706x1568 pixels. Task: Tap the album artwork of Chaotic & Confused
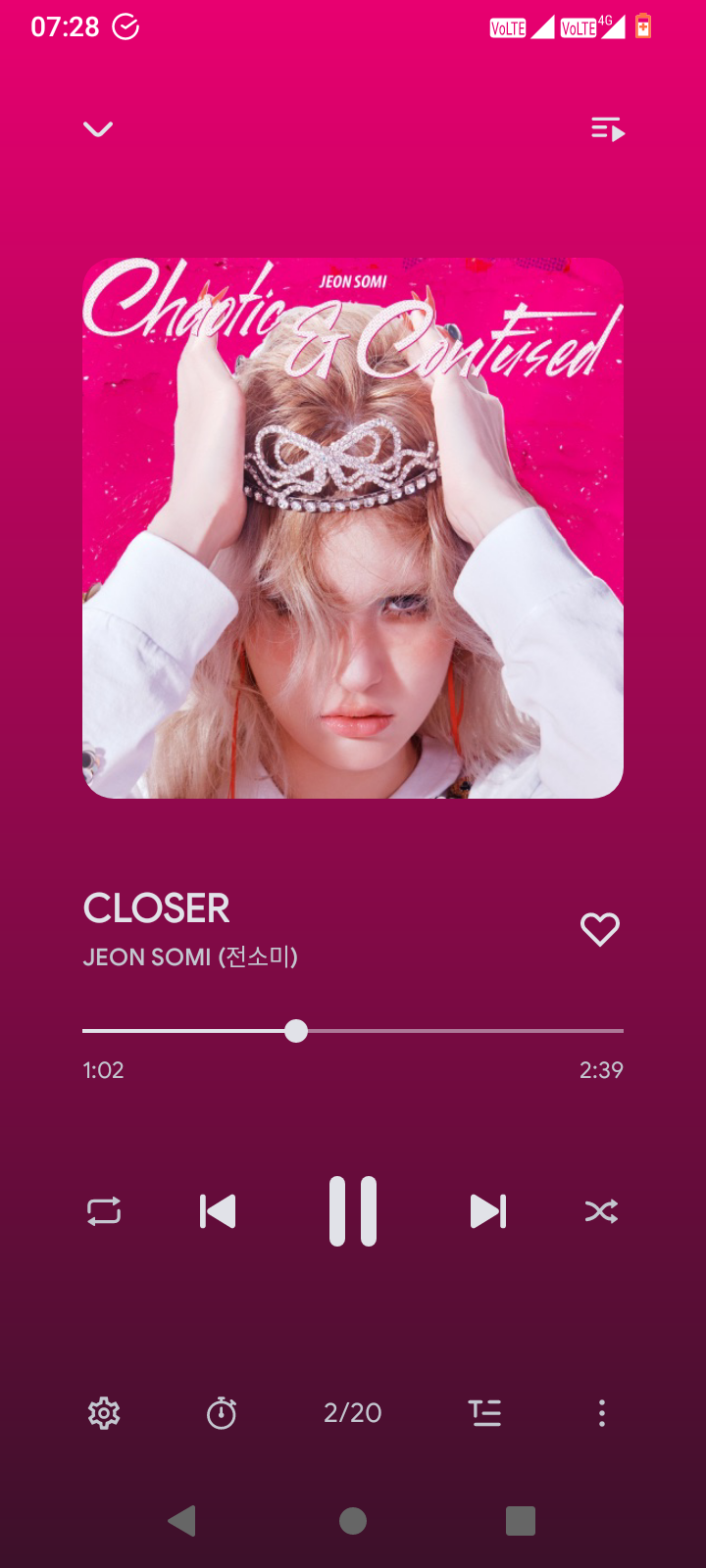(353, 528)
